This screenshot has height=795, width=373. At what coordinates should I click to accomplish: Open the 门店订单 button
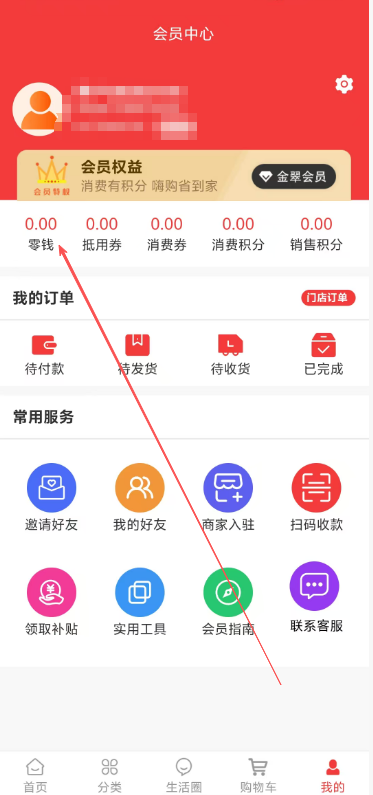click(x=328, y=298)
